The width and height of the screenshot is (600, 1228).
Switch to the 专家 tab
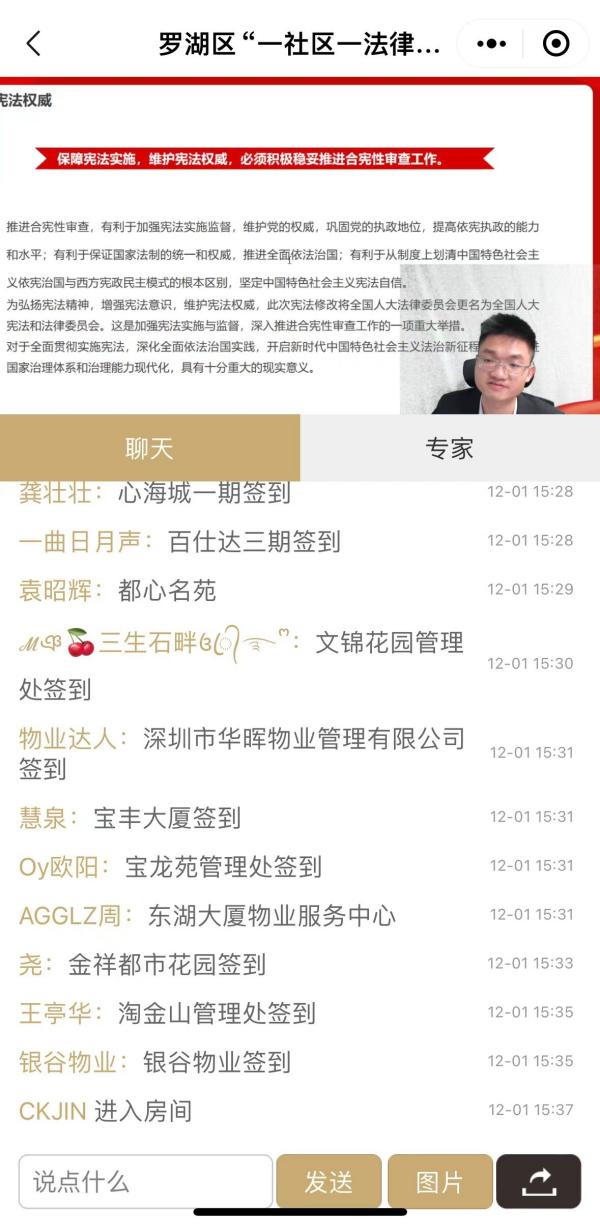(x=449, y=448)
